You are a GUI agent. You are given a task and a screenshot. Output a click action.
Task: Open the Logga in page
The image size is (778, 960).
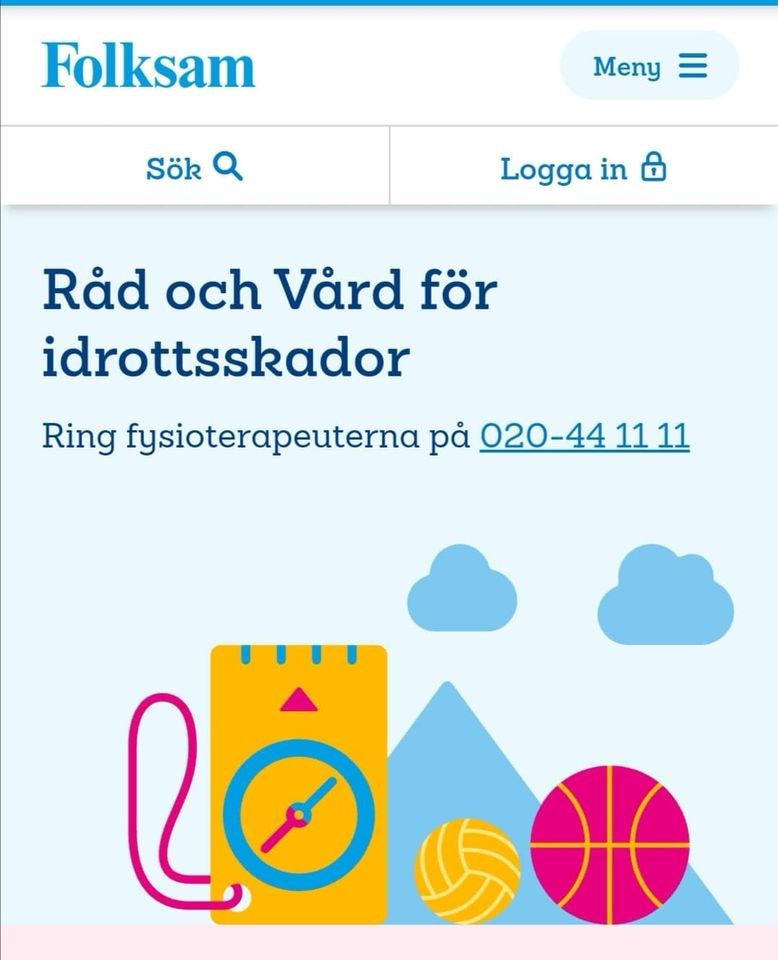pos(583,167)
